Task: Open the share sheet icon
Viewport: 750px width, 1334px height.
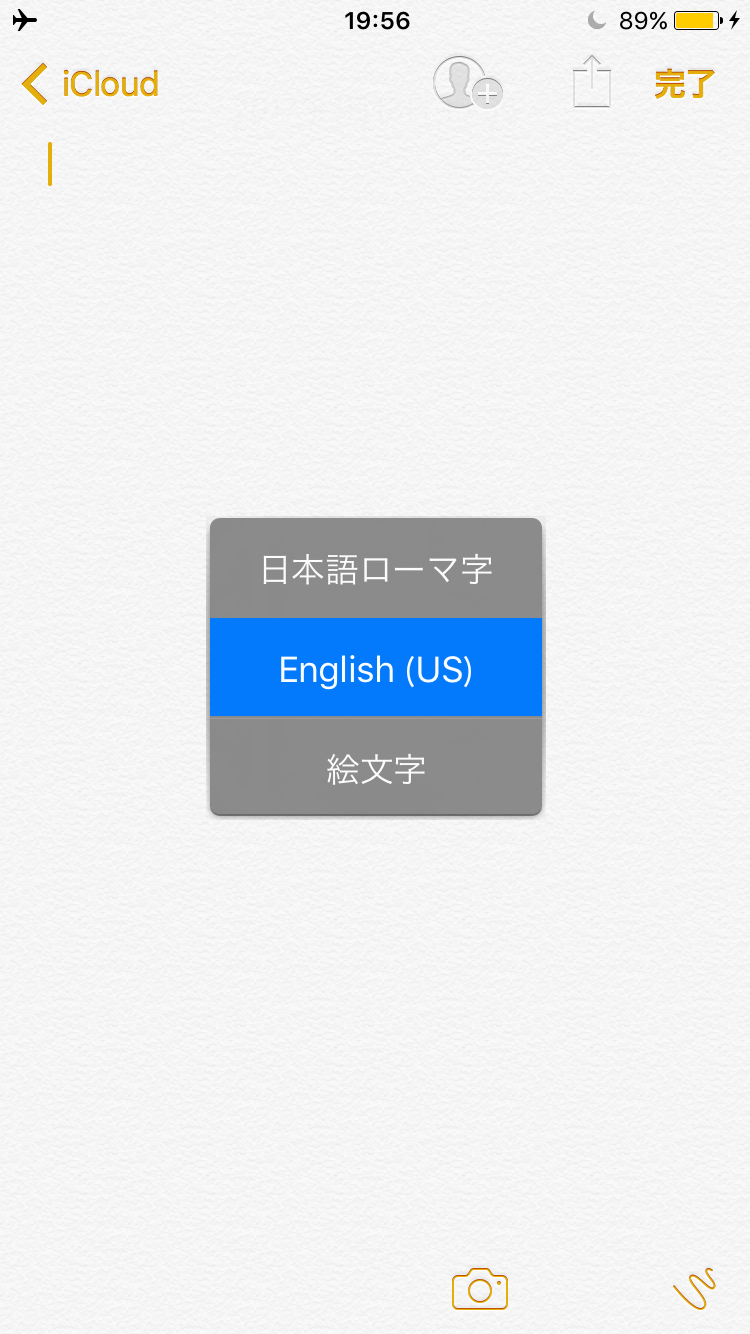Action: click(592, 81)
